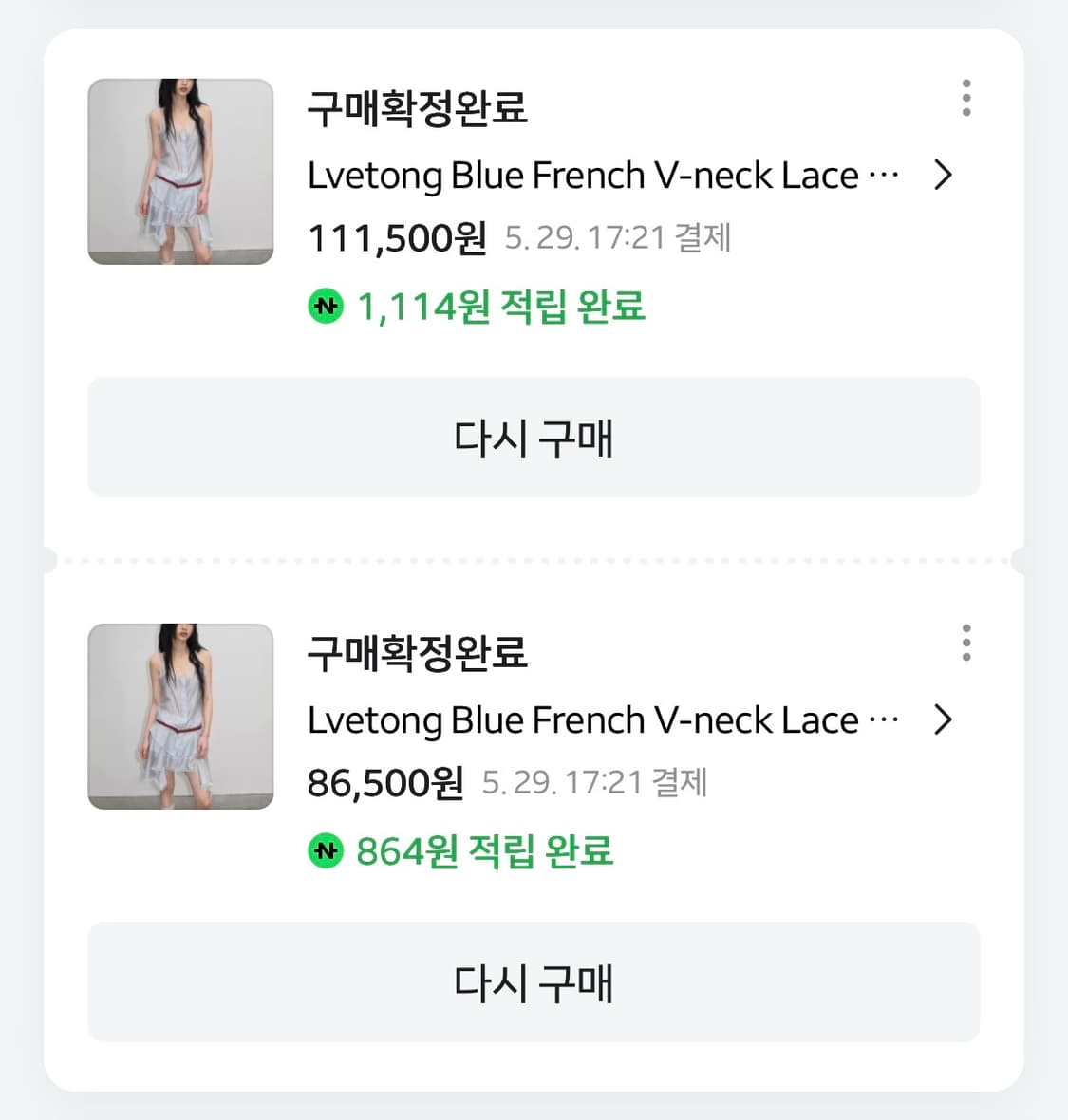Select the 구매확정완료 status label on second order
This screenshot has height=1120, width=1068.
pyautogui.click(x=420, y=654)
